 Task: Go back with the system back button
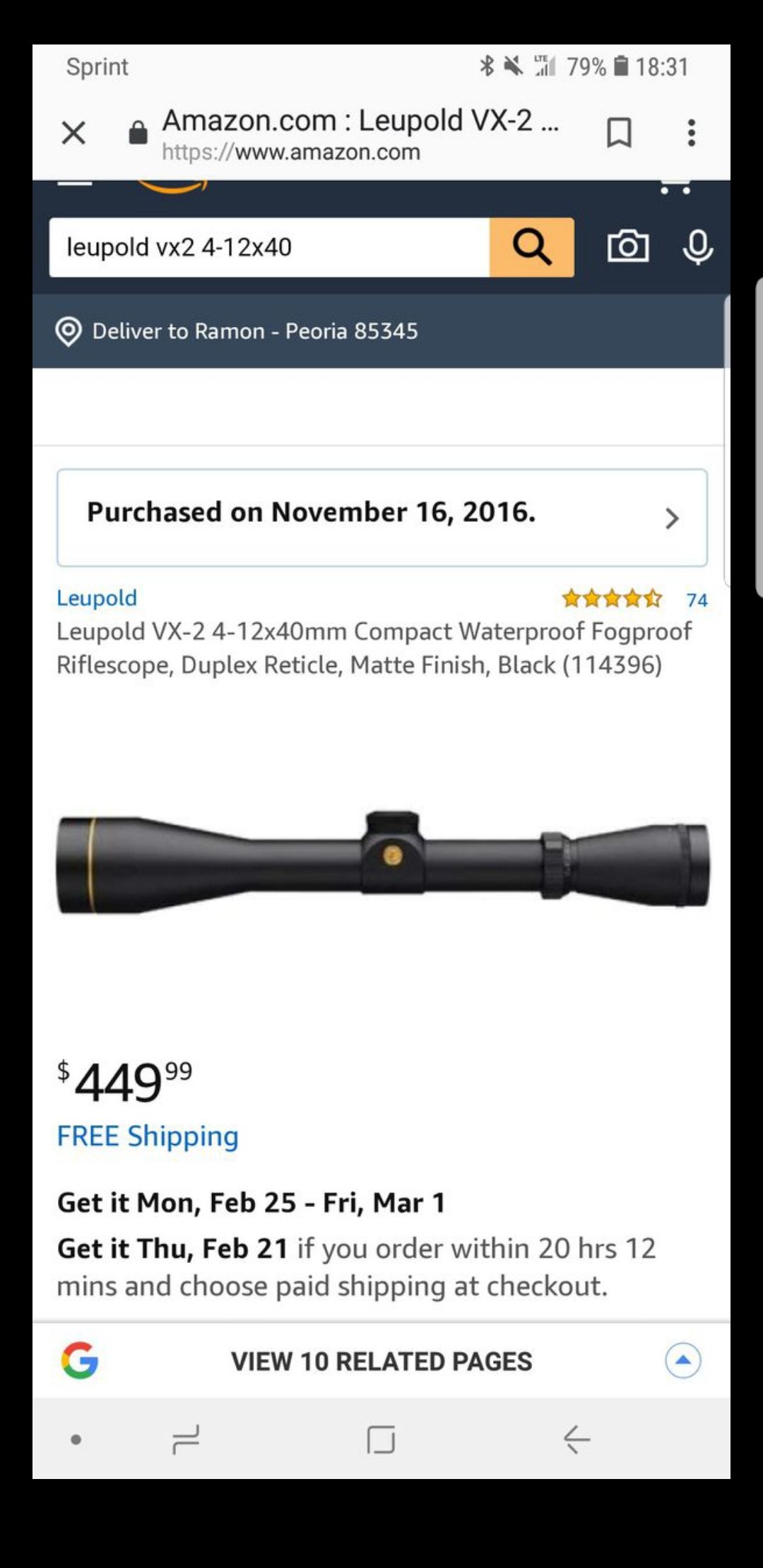[576, 1439]
